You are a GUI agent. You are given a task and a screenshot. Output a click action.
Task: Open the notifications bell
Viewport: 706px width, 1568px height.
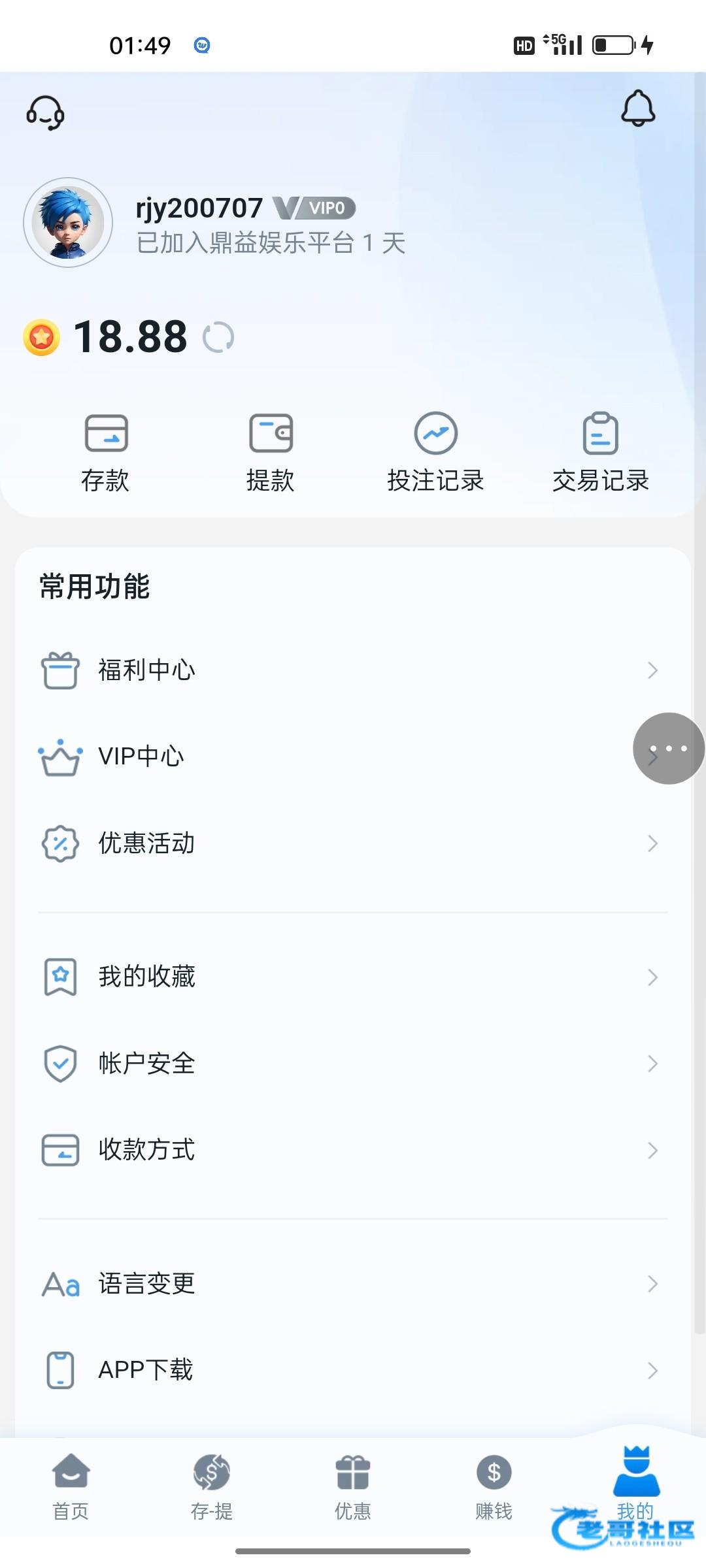click(x=638, y=108)
